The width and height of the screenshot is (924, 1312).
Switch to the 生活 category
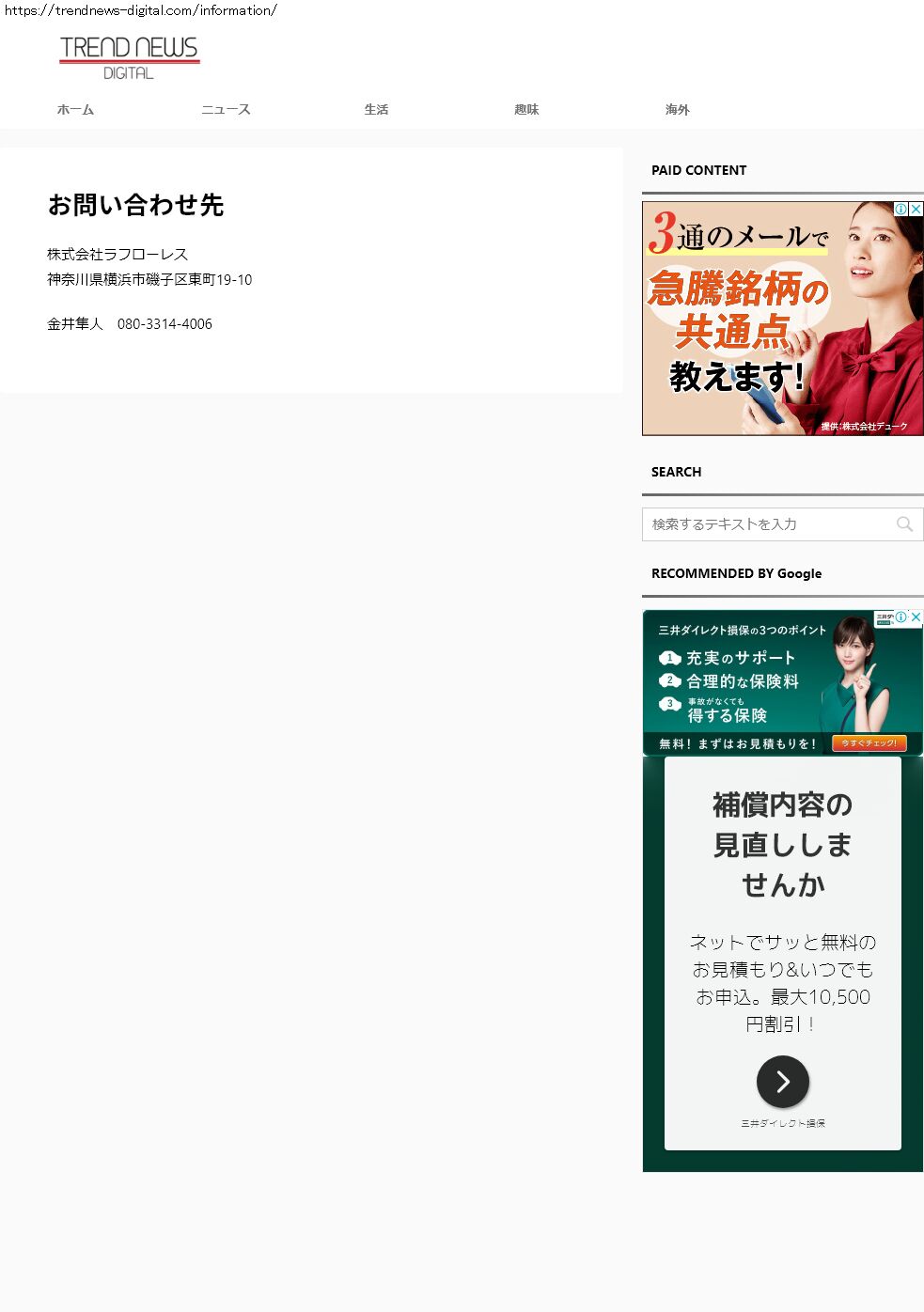click(x=376, y=110)
